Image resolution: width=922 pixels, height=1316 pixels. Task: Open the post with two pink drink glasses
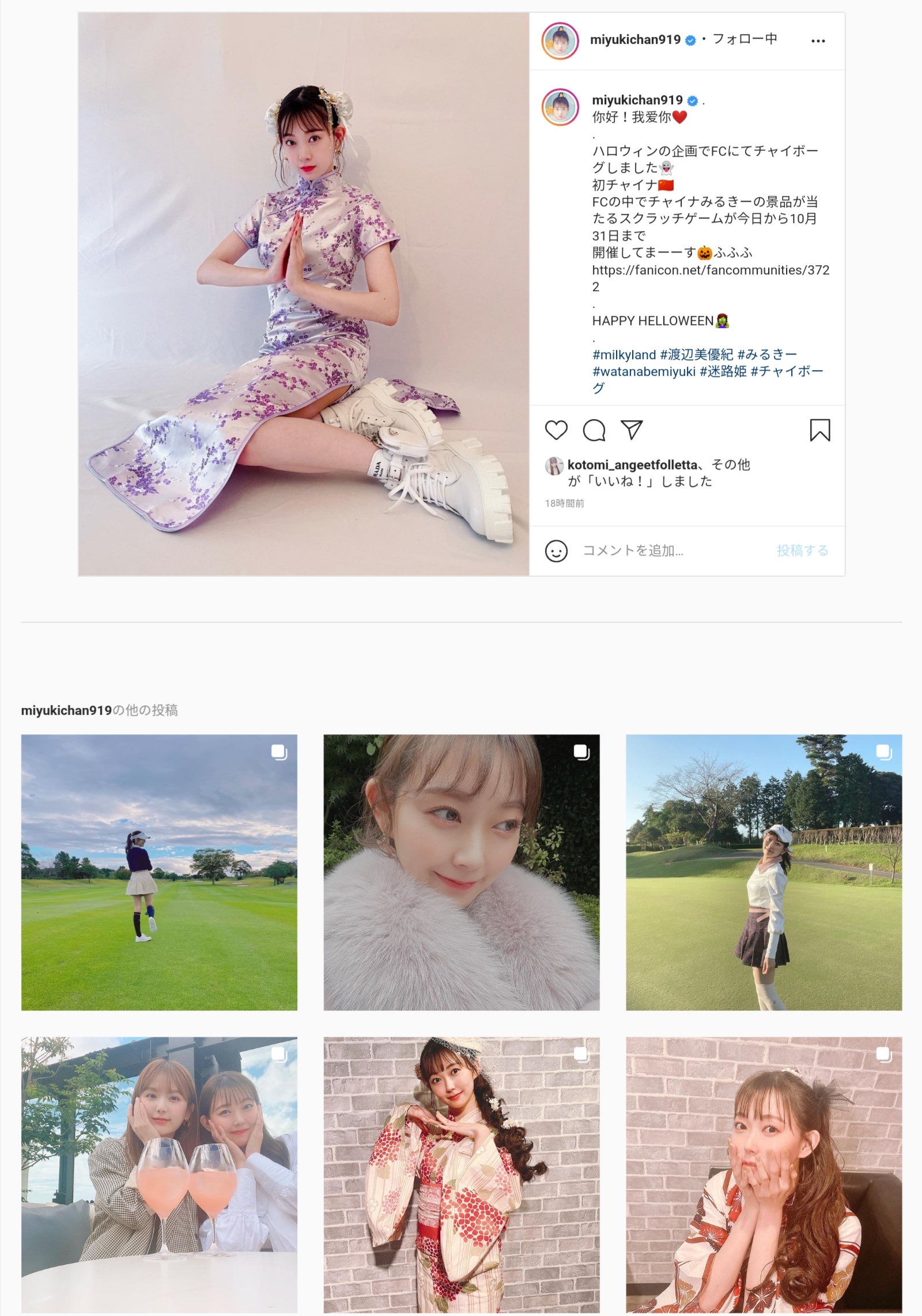pos(159,1175)
